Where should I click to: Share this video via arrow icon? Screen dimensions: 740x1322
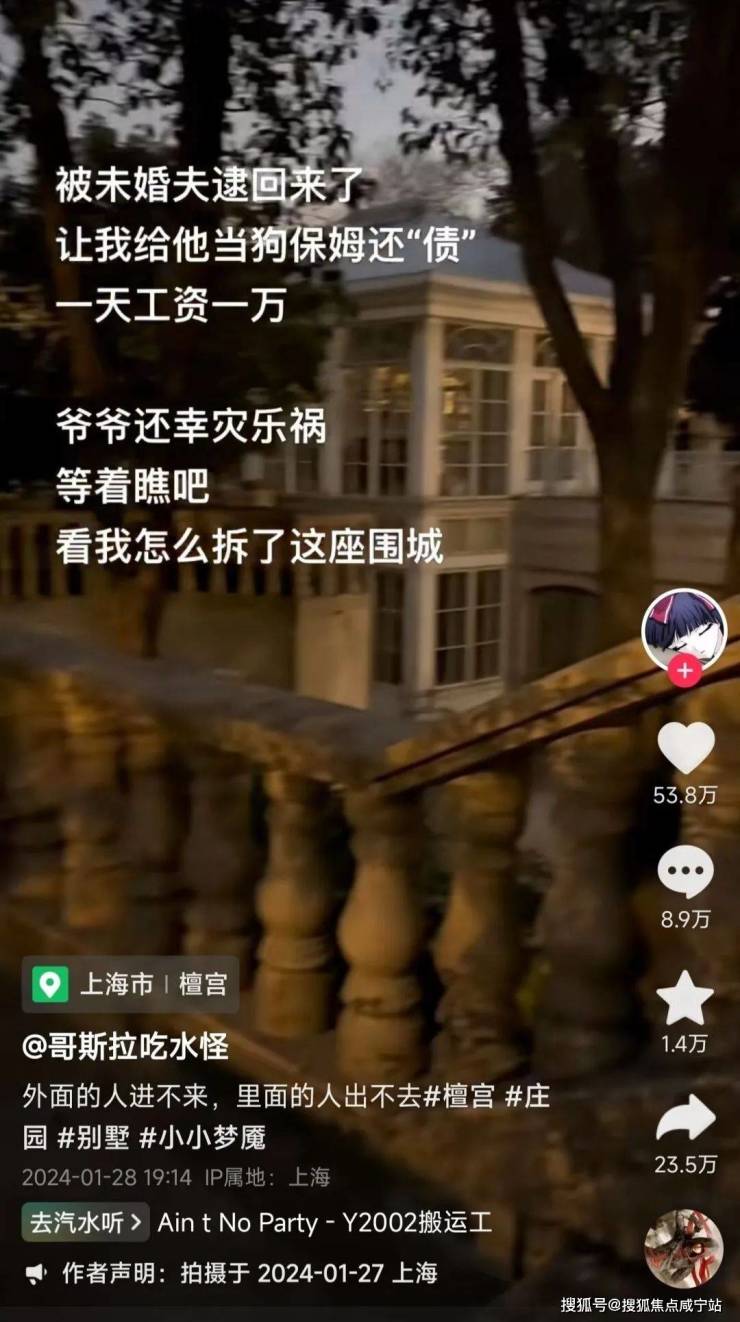coord(685,1119)
